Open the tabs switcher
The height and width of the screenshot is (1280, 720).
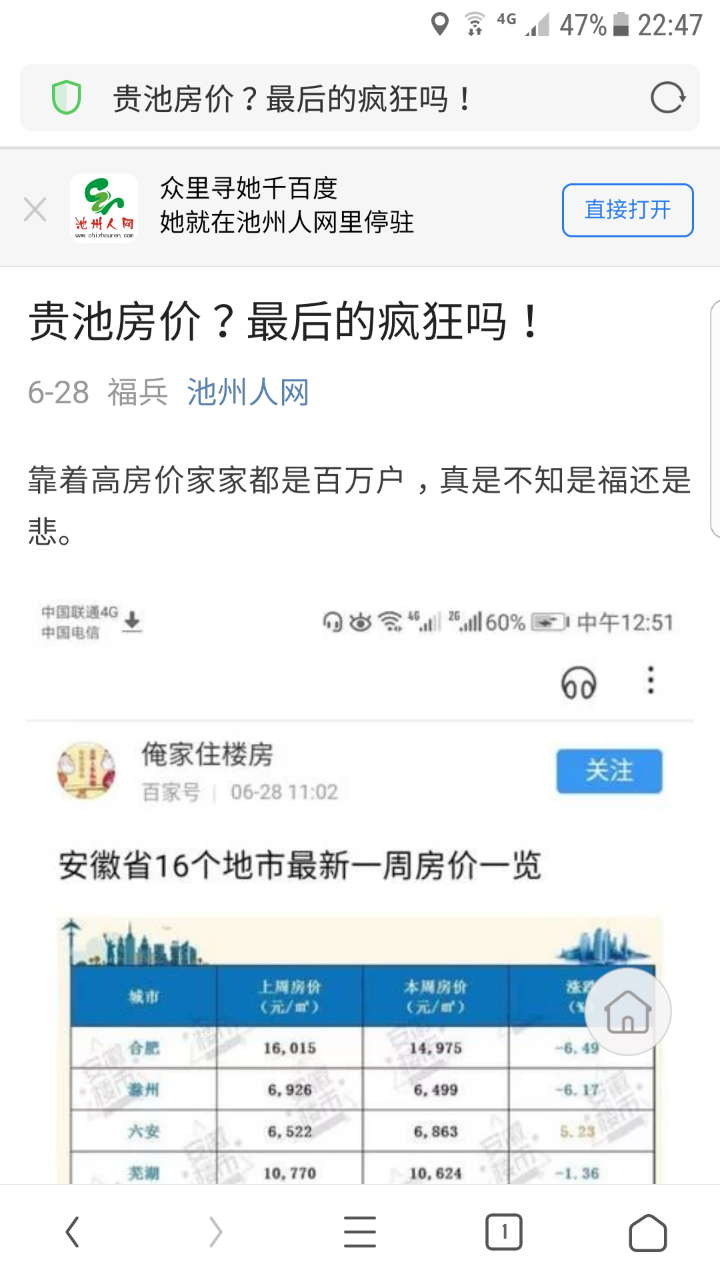(x=504, y=1232)
